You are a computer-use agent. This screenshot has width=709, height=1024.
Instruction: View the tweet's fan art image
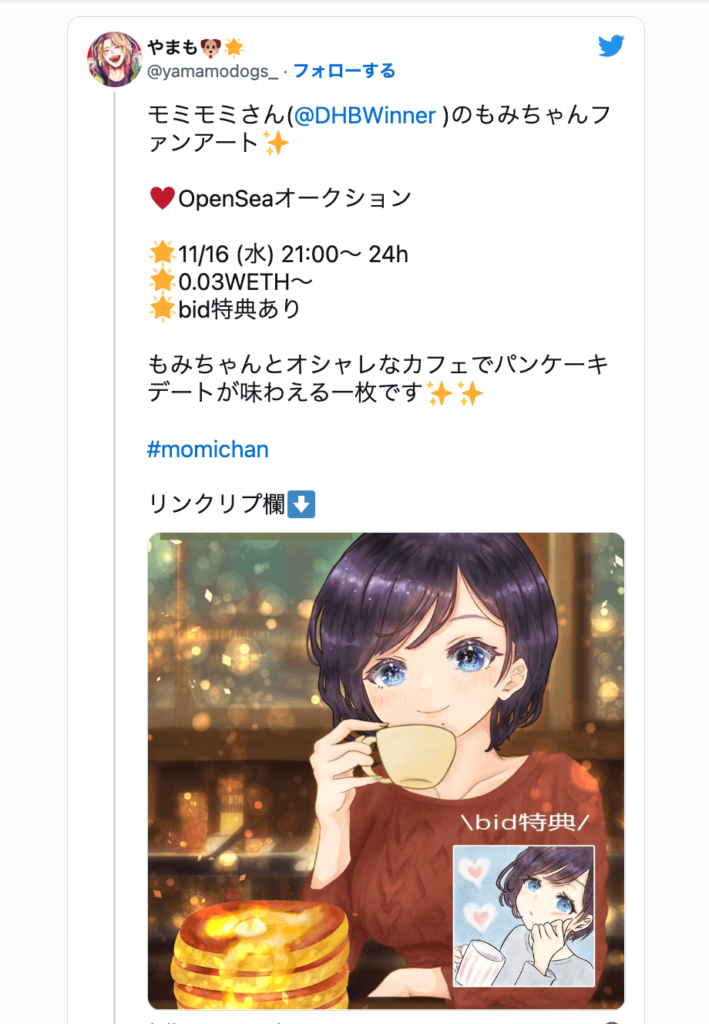[x=386, y=770]
